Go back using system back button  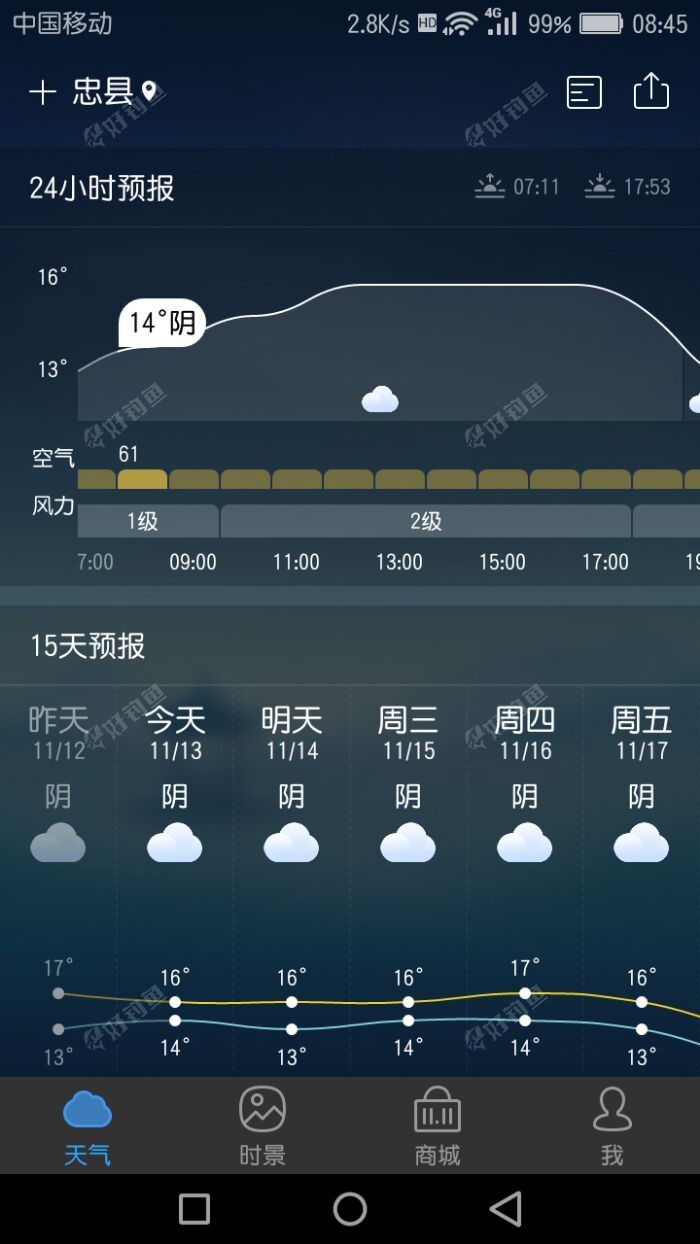tap(506, 1208)
